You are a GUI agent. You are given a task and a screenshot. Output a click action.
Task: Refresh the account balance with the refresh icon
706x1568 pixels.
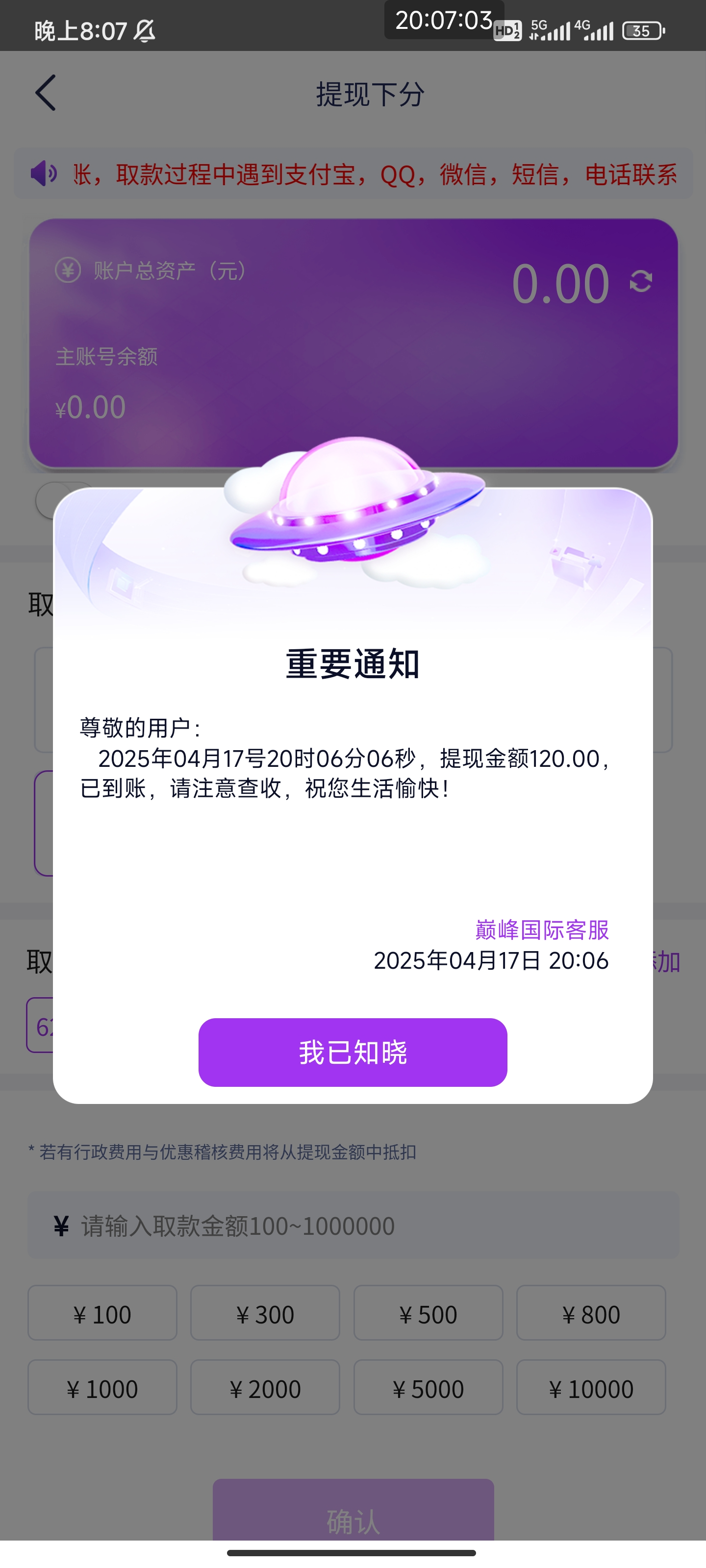point(640,282)
